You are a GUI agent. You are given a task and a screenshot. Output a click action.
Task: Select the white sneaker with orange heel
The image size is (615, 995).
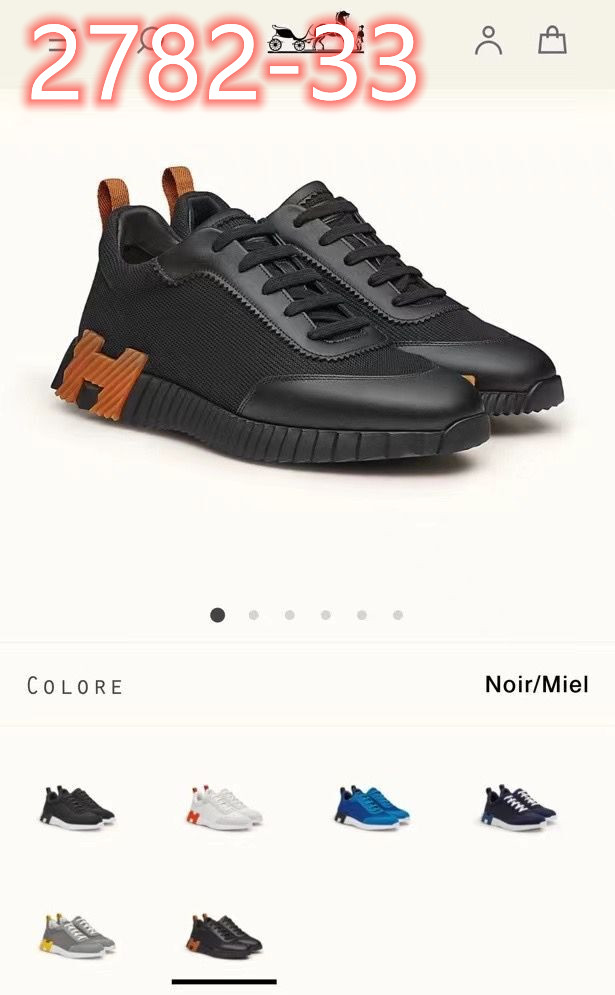tap(224, 805)
